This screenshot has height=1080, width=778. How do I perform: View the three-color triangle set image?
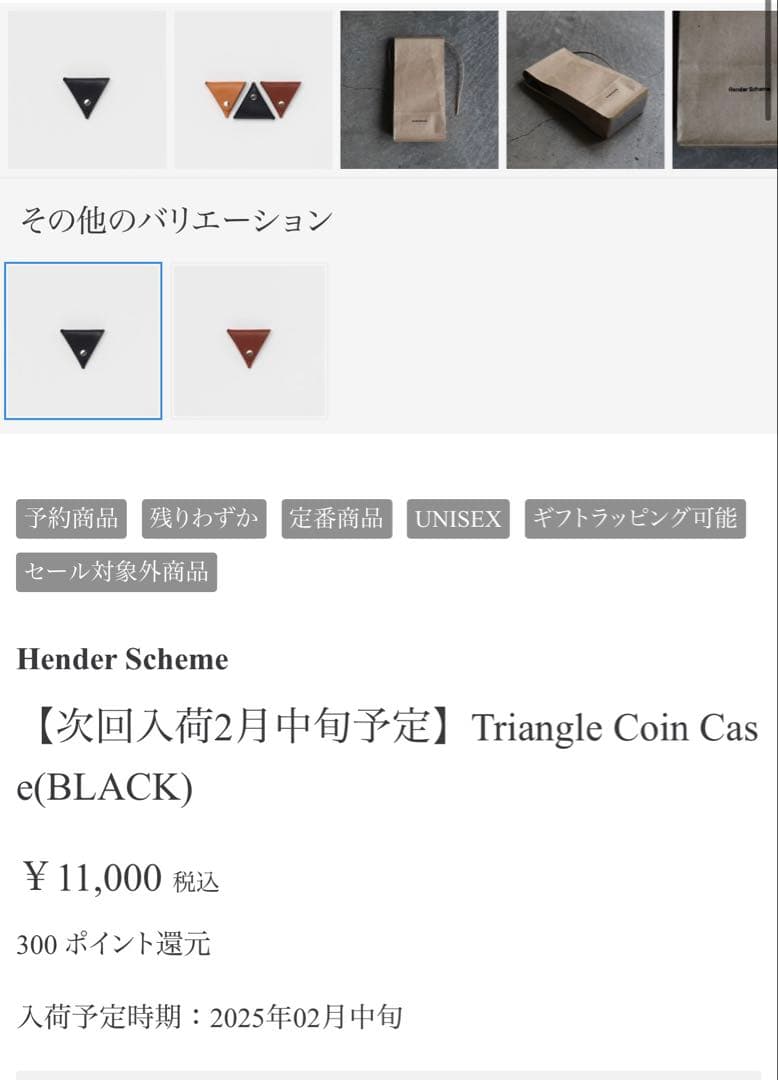click(x=252, y=87)
